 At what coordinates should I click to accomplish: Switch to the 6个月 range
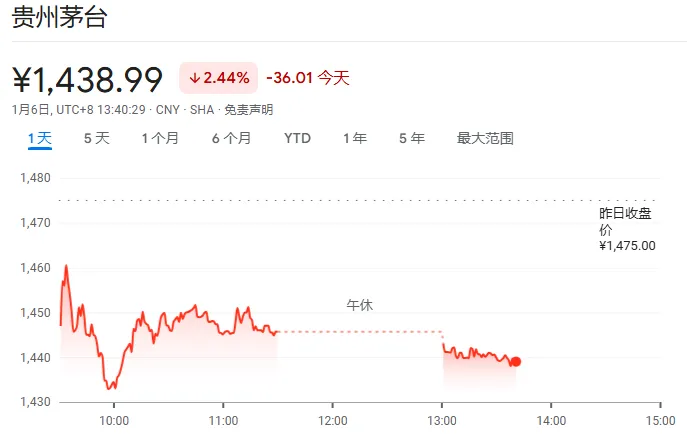click(231, 138)
